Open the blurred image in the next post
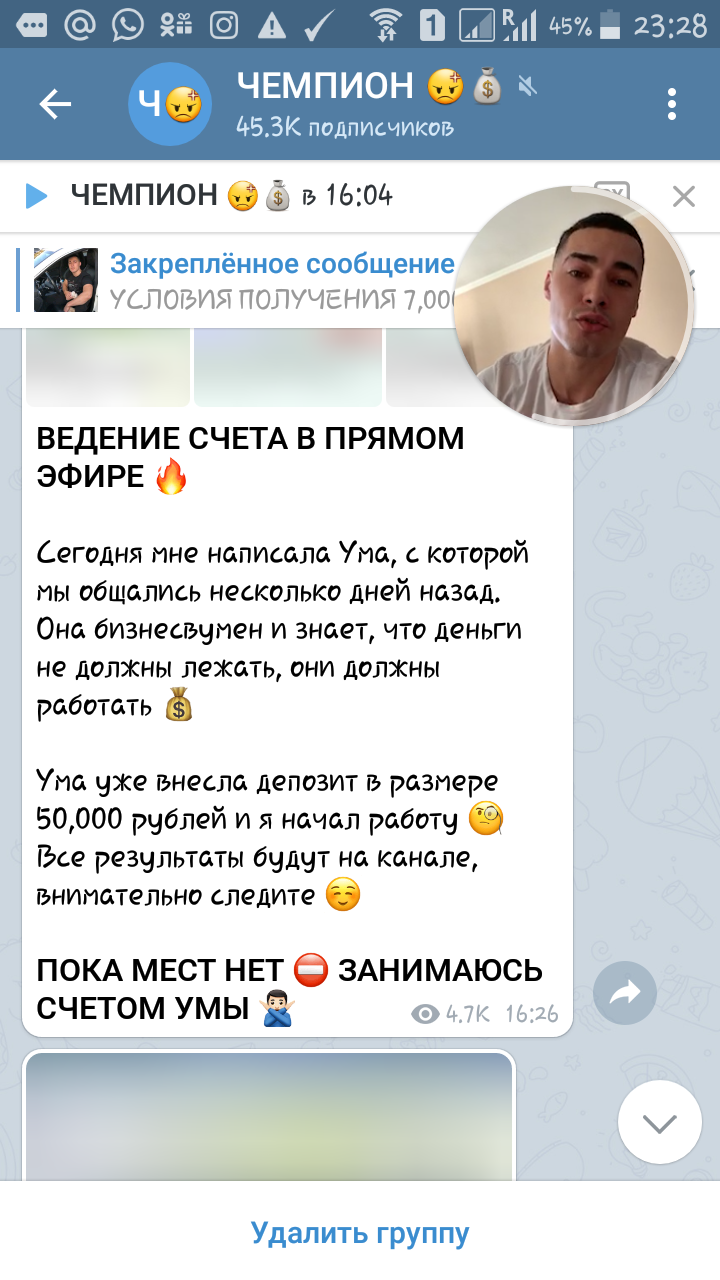The height and width of the screenshot is (1280, 720). point(269,1115)
